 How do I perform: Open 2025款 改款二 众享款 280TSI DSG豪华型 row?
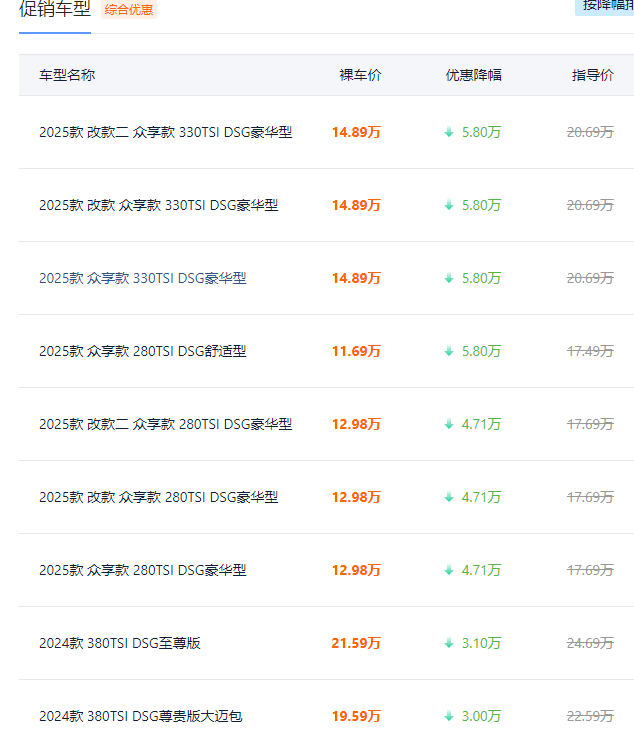point(166,424)
